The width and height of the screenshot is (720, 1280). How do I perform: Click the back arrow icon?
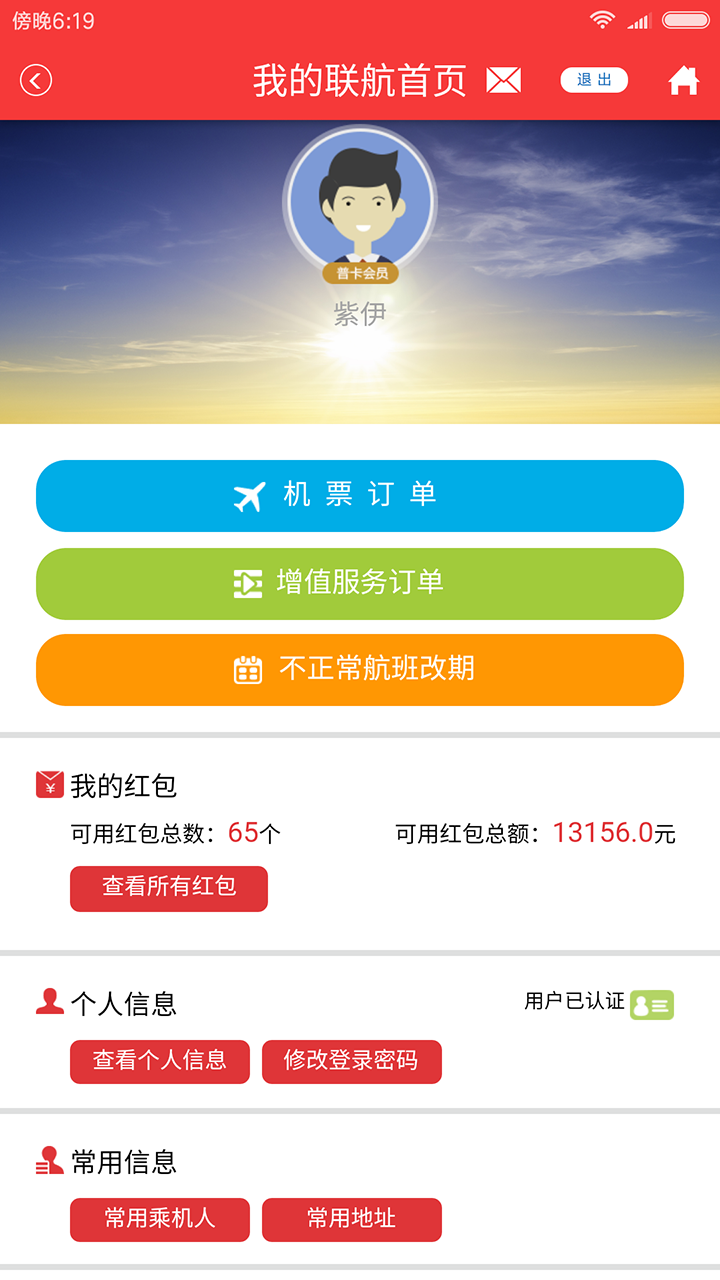[37, 79]
